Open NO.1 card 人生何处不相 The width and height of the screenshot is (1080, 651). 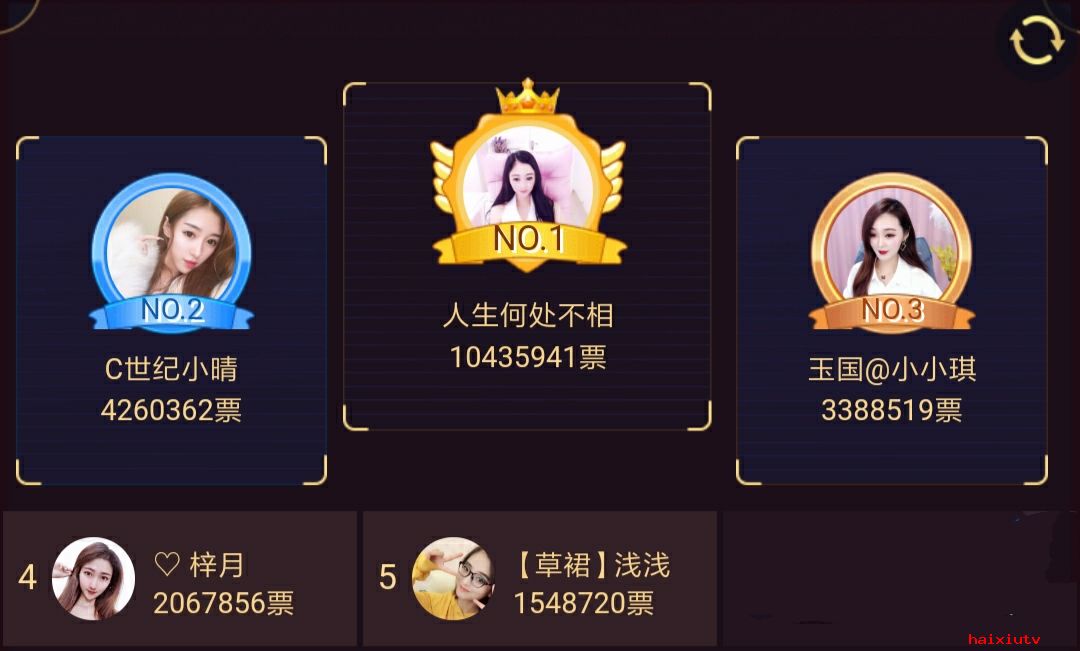tap(527, 257)
